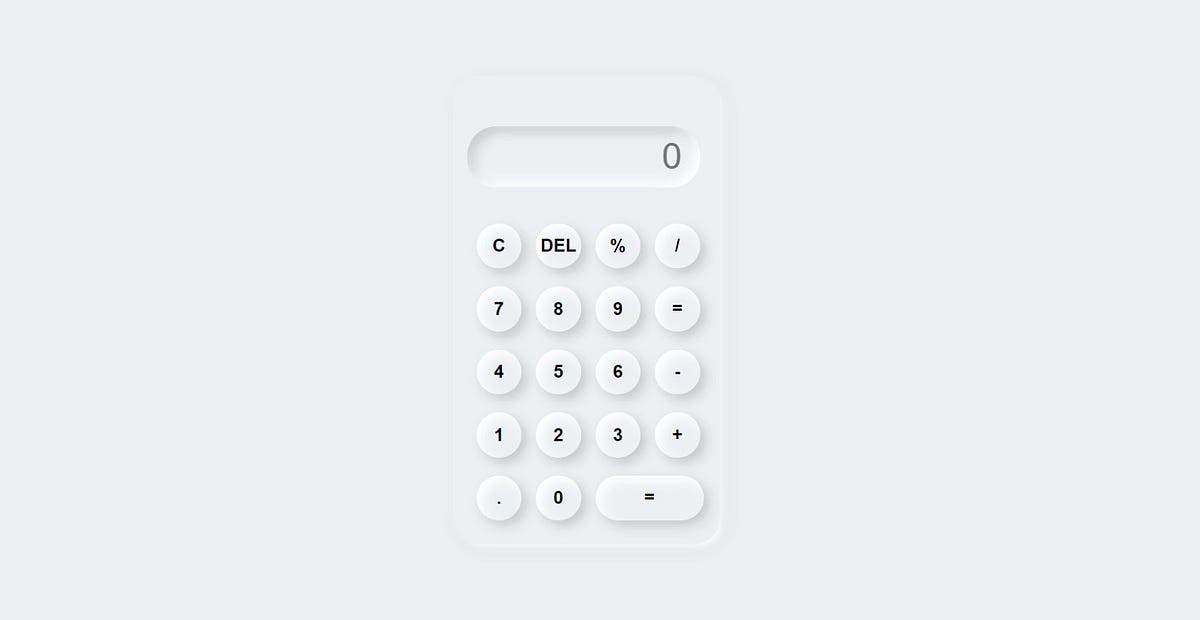This screenshot has width=1200, height=620.
Task: Select the minus operator key
Action: [x=677, y=372]
